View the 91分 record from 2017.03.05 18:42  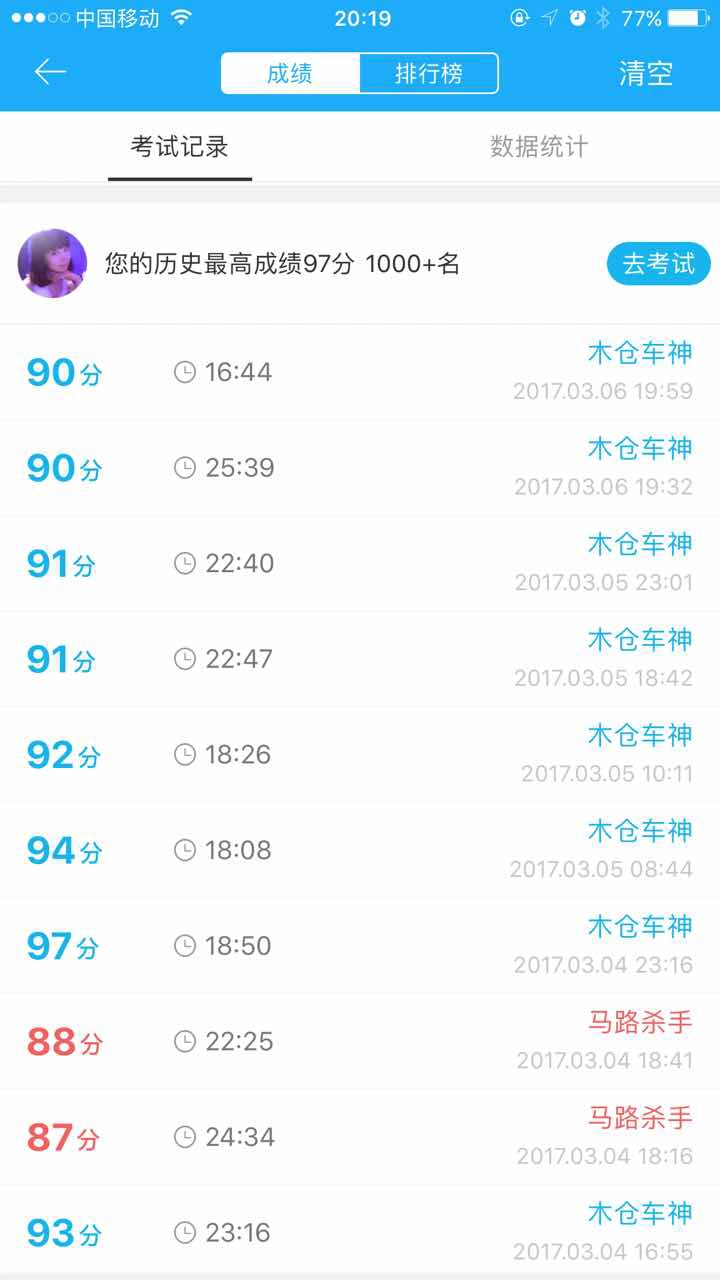coord(360,660)
